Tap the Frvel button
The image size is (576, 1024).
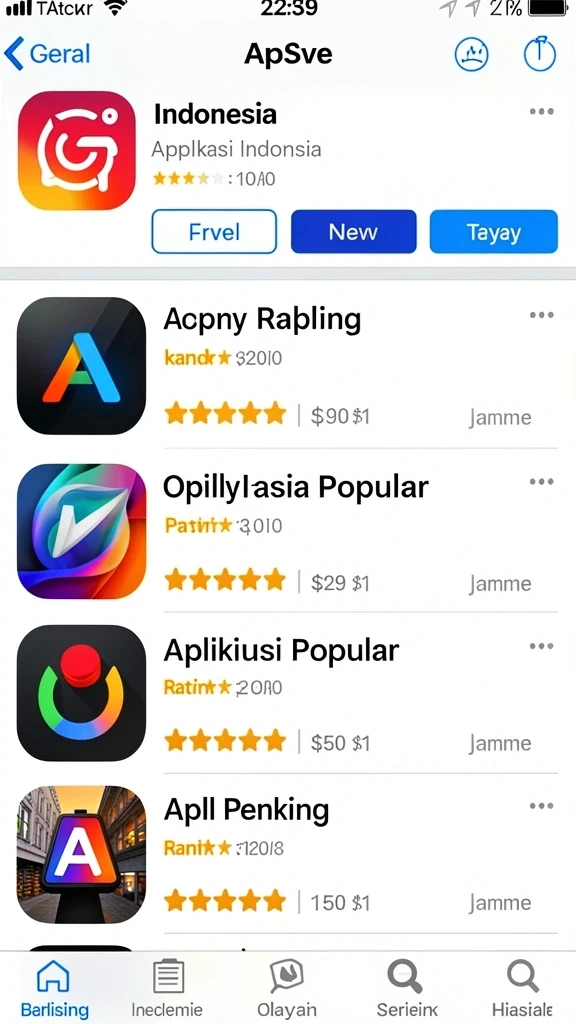coord(214,231)
